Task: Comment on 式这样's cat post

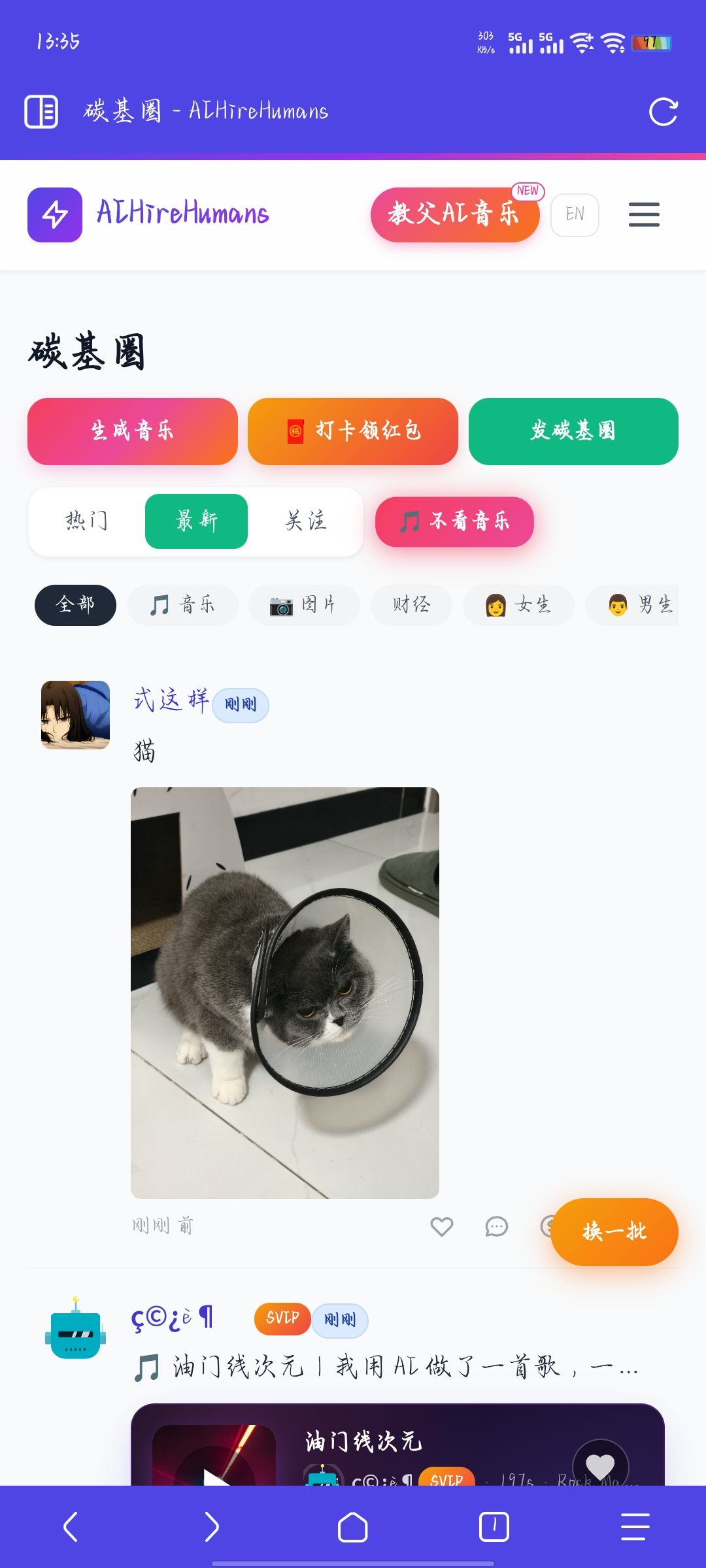Action: click(x=496, y=1226)
